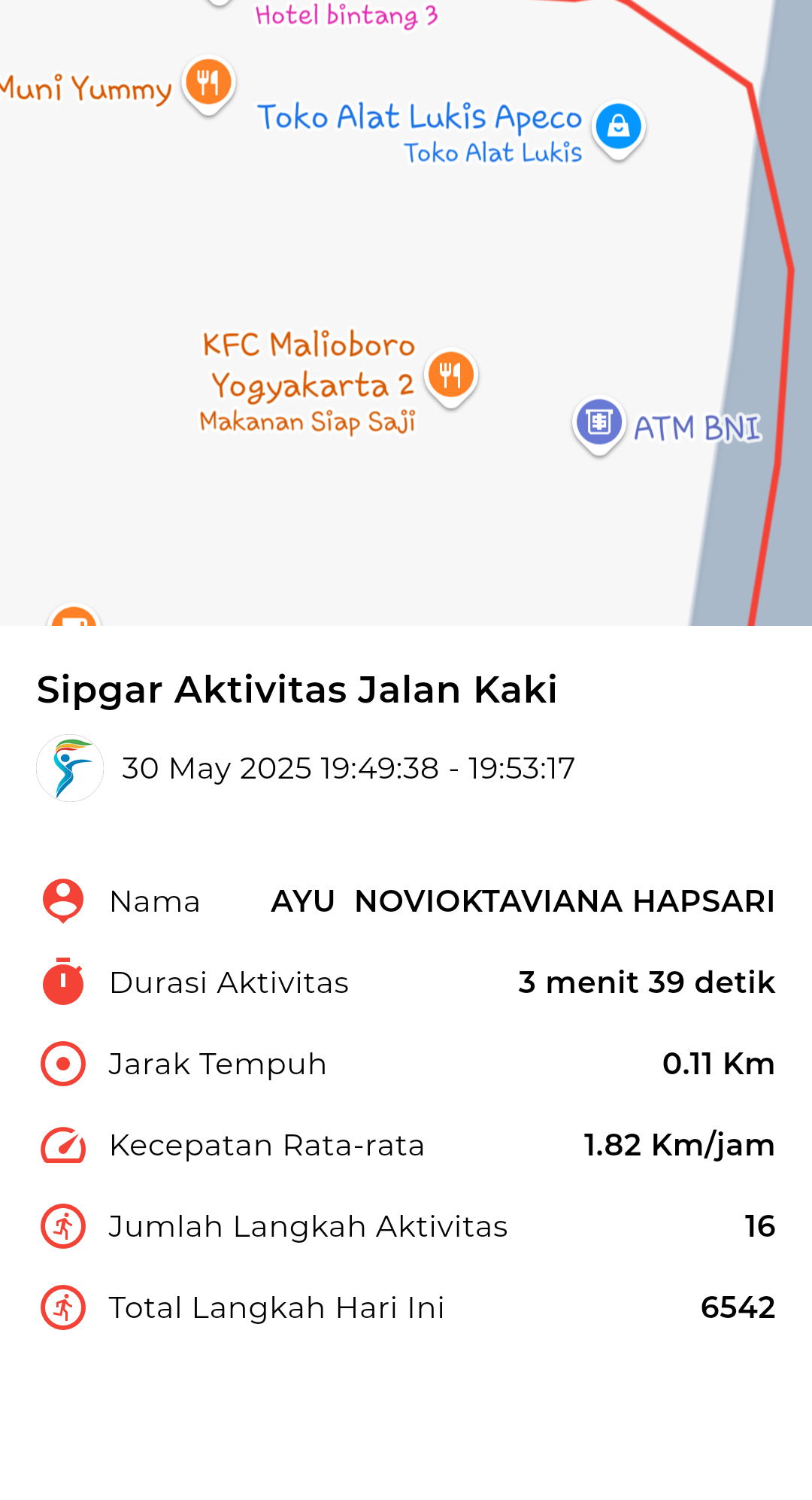The width and height of the screenshot is (812, 1500).
Task: Click the target icon next to Jarak Tempuh
Action: pyautogui.click(x=62, y=1063)
